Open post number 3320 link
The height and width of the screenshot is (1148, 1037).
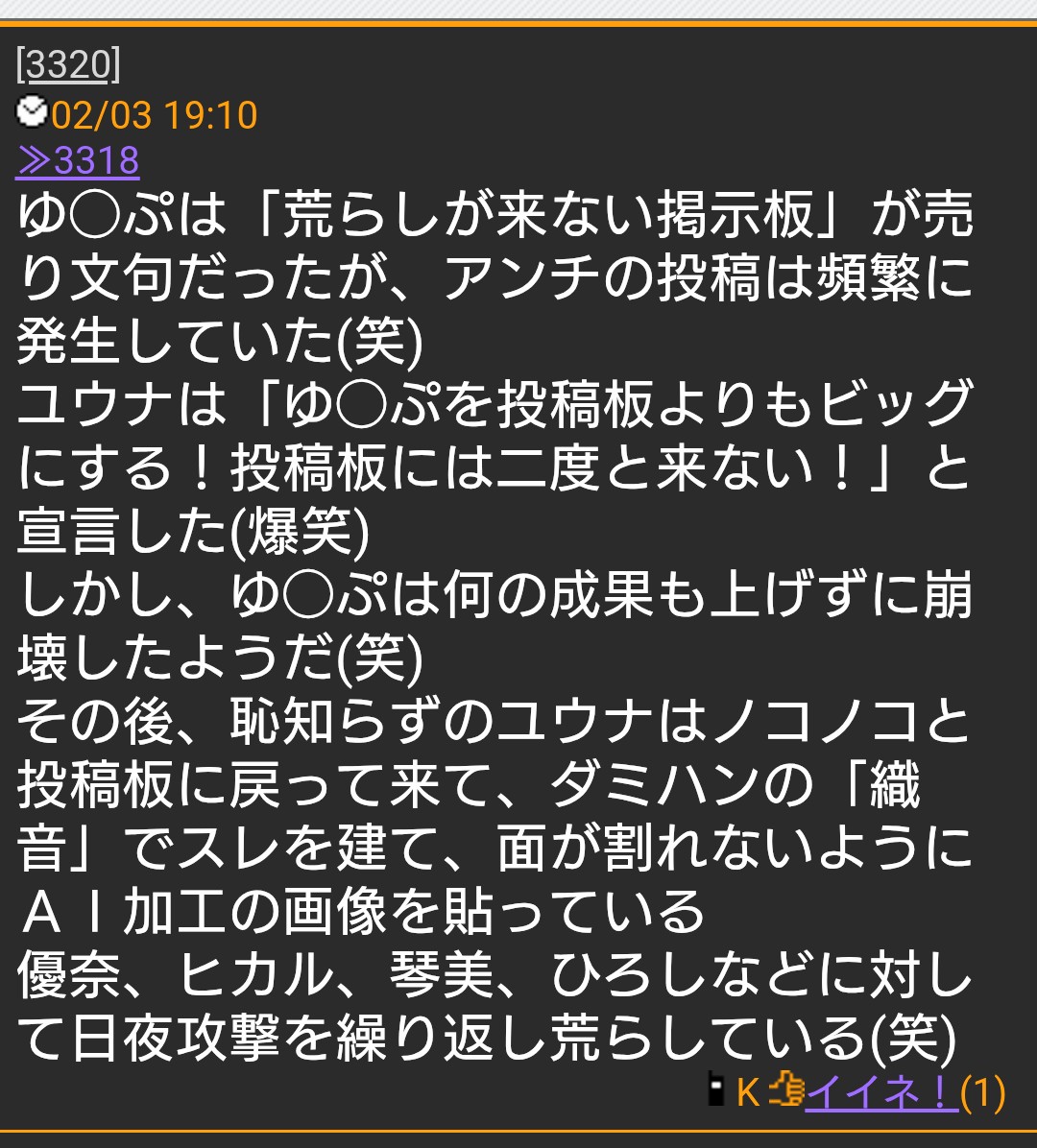[x=68, y=65]
